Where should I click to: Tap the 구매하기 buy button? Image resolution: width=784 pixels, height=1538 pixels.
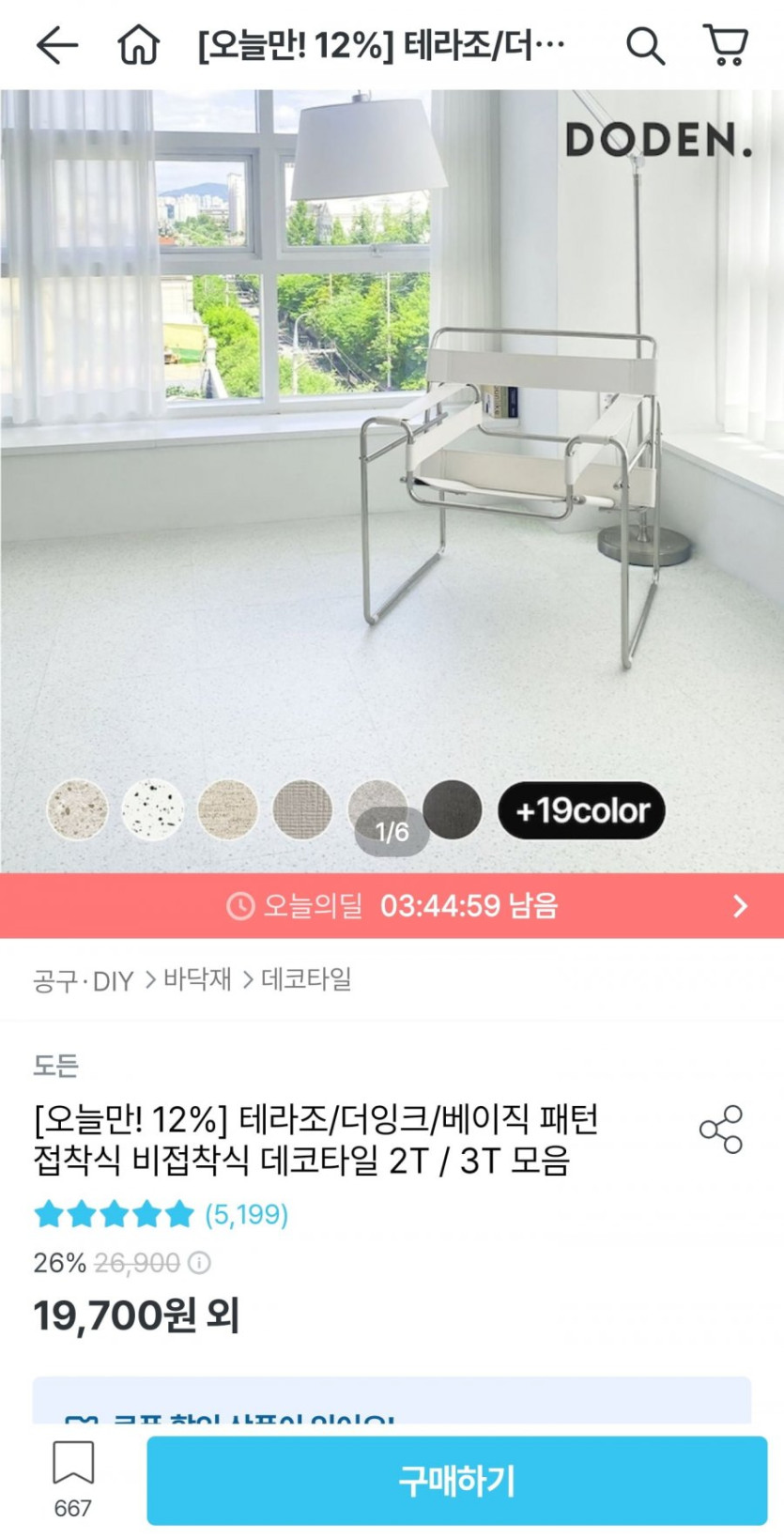[456, 1480]
